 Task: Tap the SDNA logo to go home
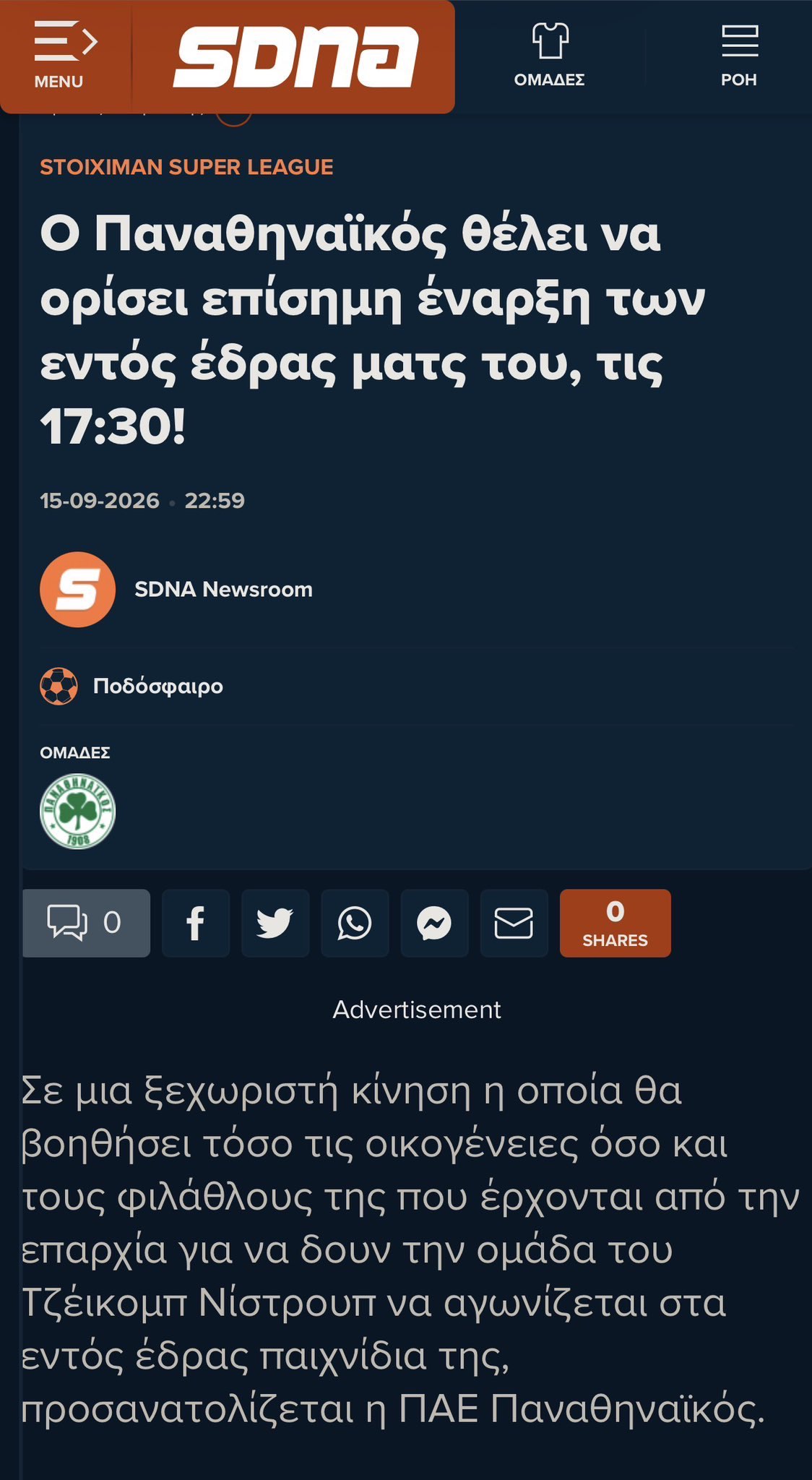(x=295, y=57)
